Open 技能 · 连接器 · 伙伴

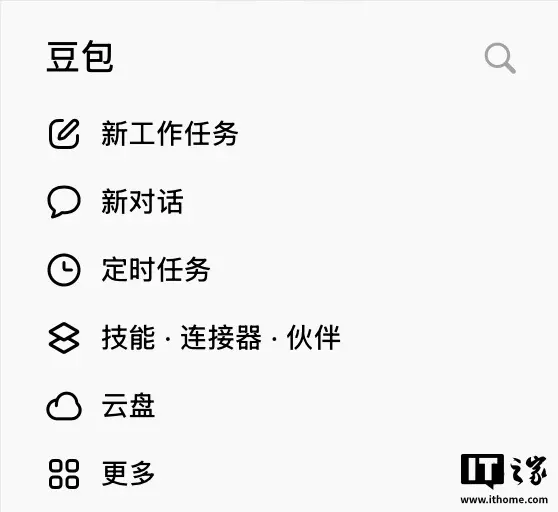(x=194, y=338)
